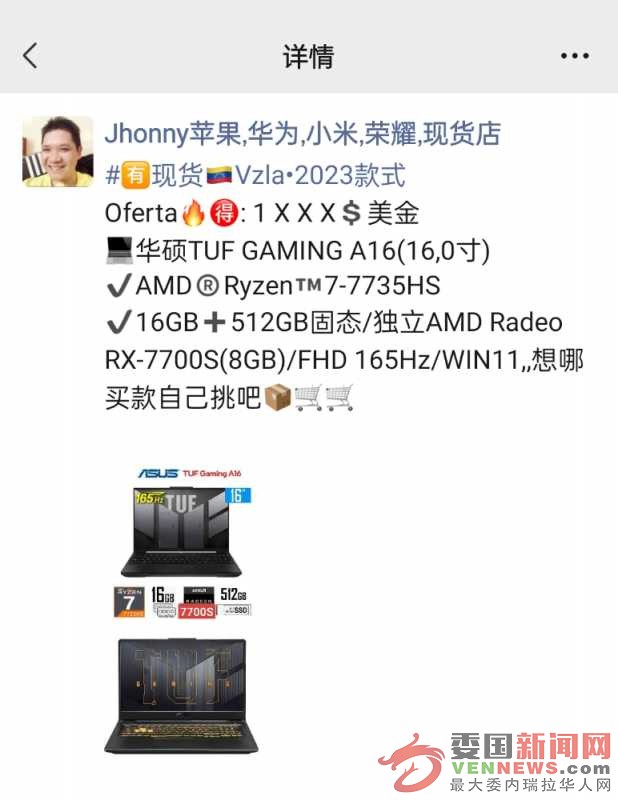Go back using the top arrow
The image size is (618, 800).
(30, 56)
